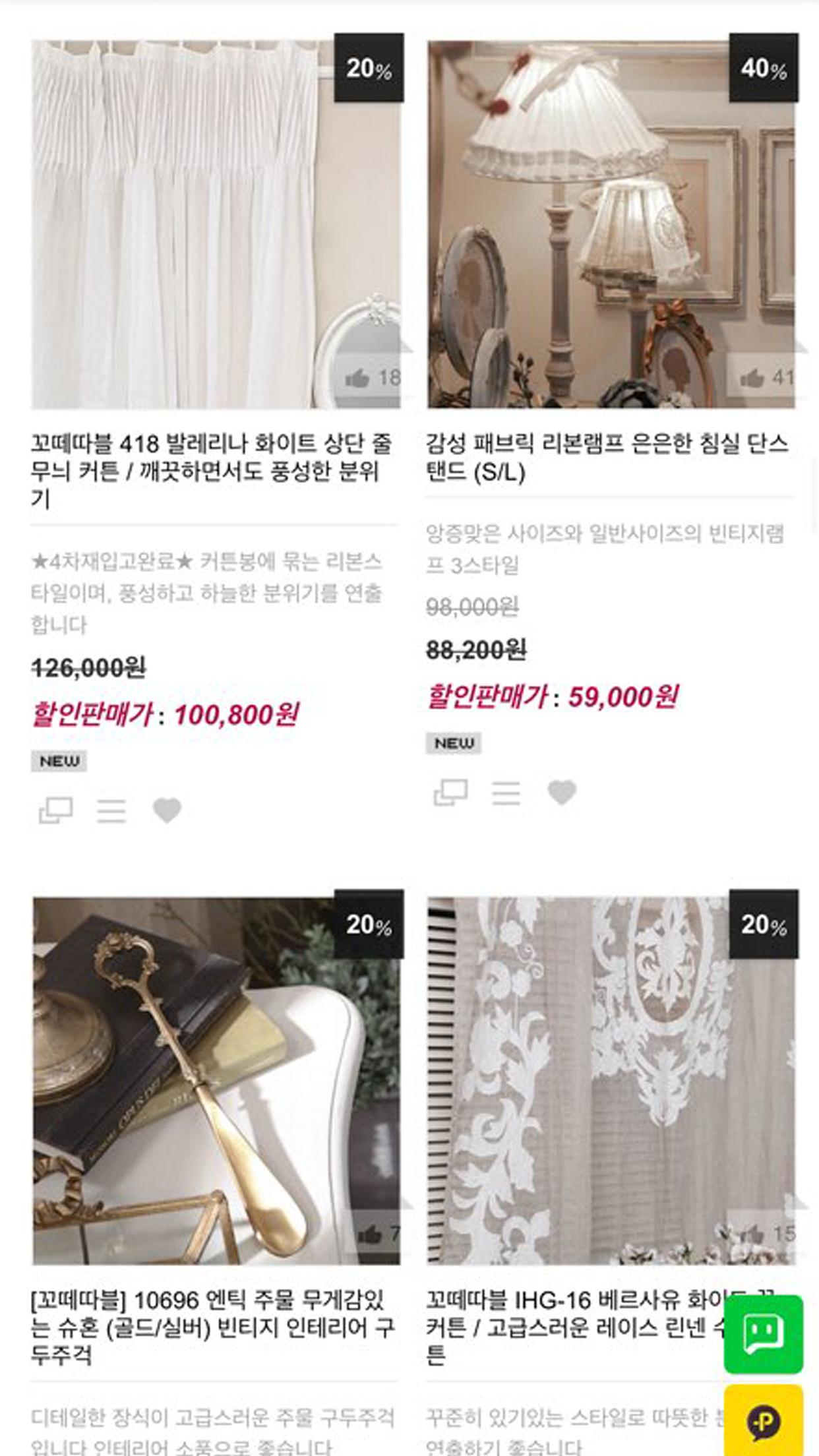Screen dimensions: 819x1456
Task: Add the ballerina curtain to wishlist heart
Action: [167, 810]
